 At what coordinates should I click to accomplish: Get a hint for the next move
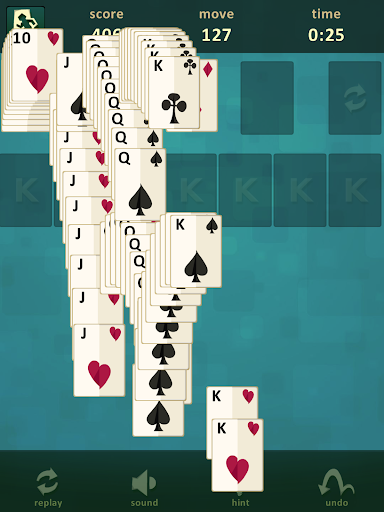tap(240, 500)
